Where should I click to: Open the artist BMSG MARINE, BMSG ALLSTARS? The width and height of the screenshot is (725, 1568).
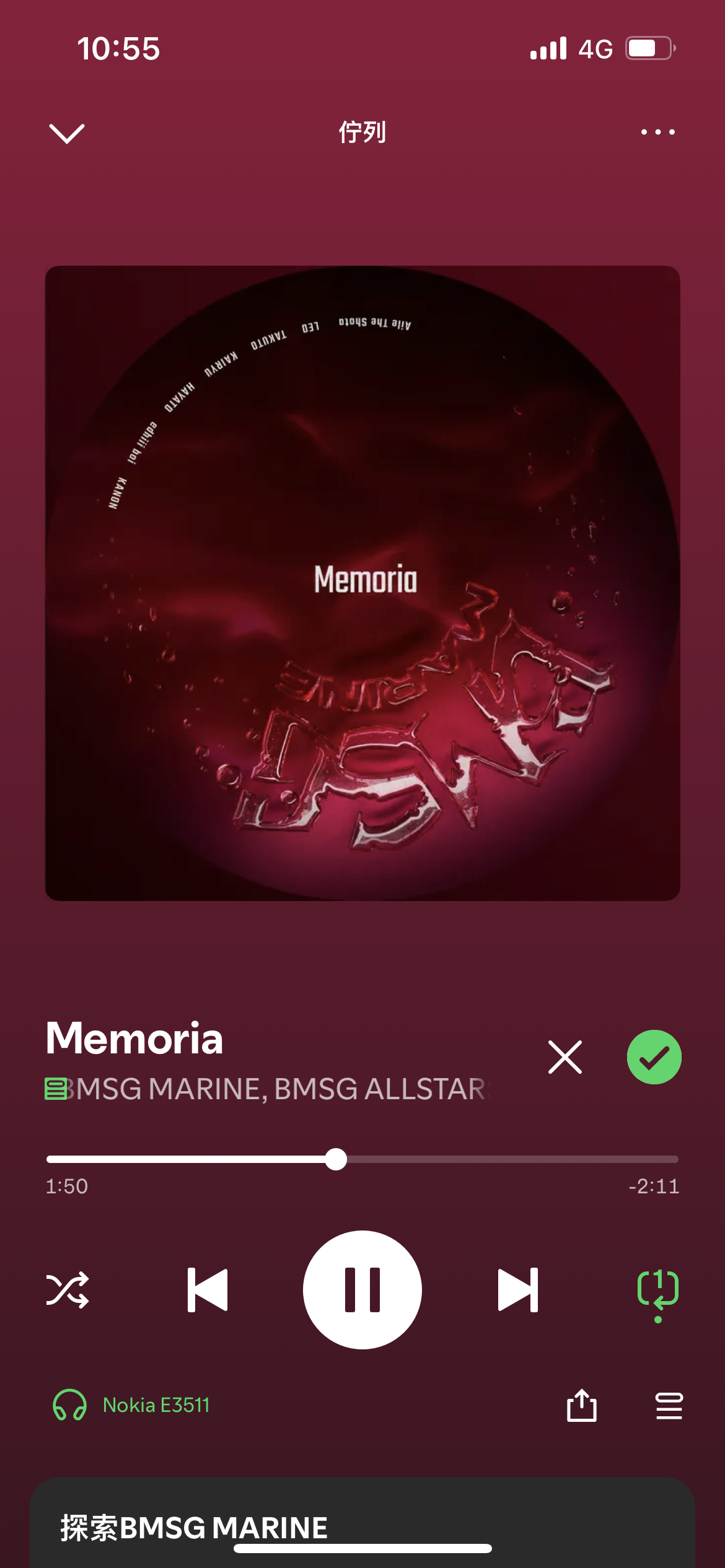click(279, 1089)
